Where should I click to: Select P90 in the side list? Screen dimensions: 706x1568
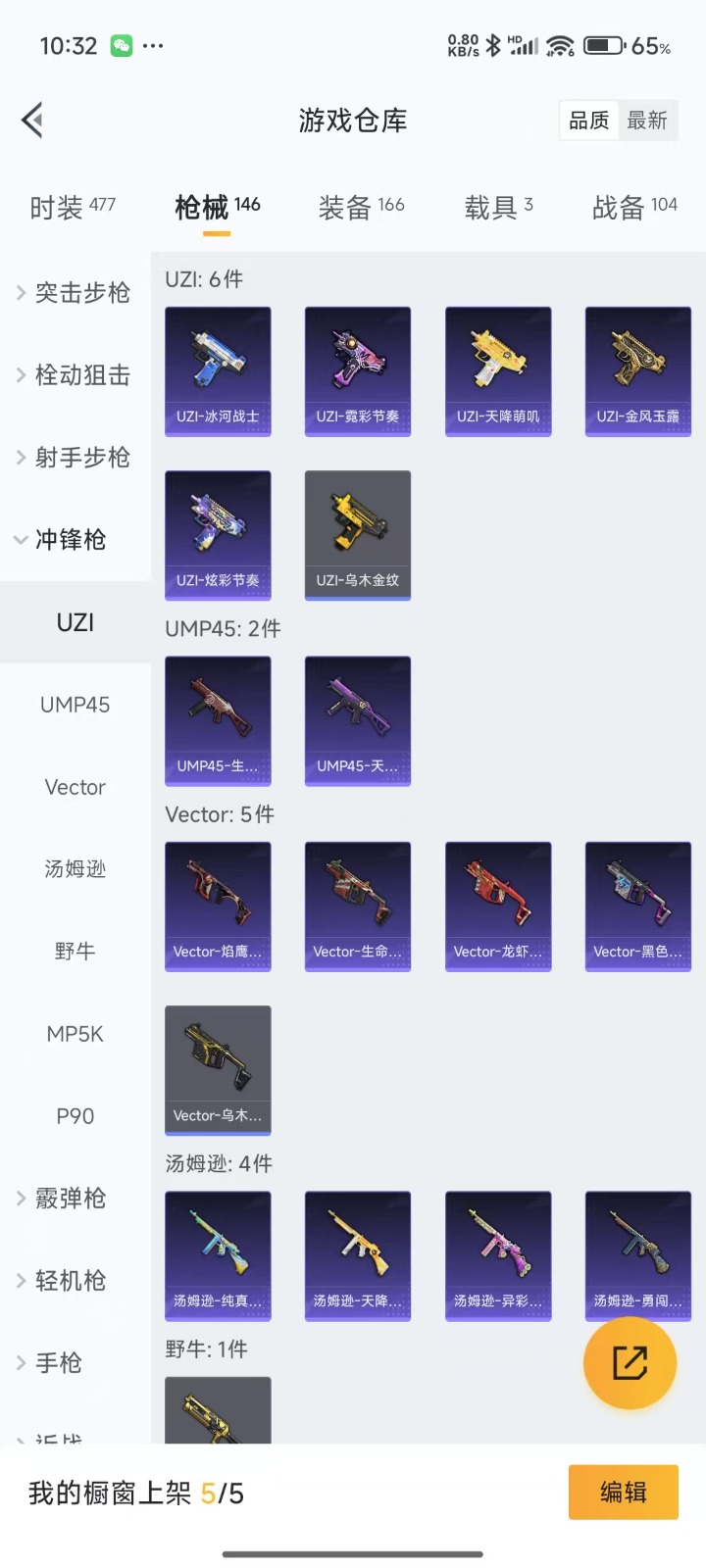pyautogui.click(x=76, y=1116)
